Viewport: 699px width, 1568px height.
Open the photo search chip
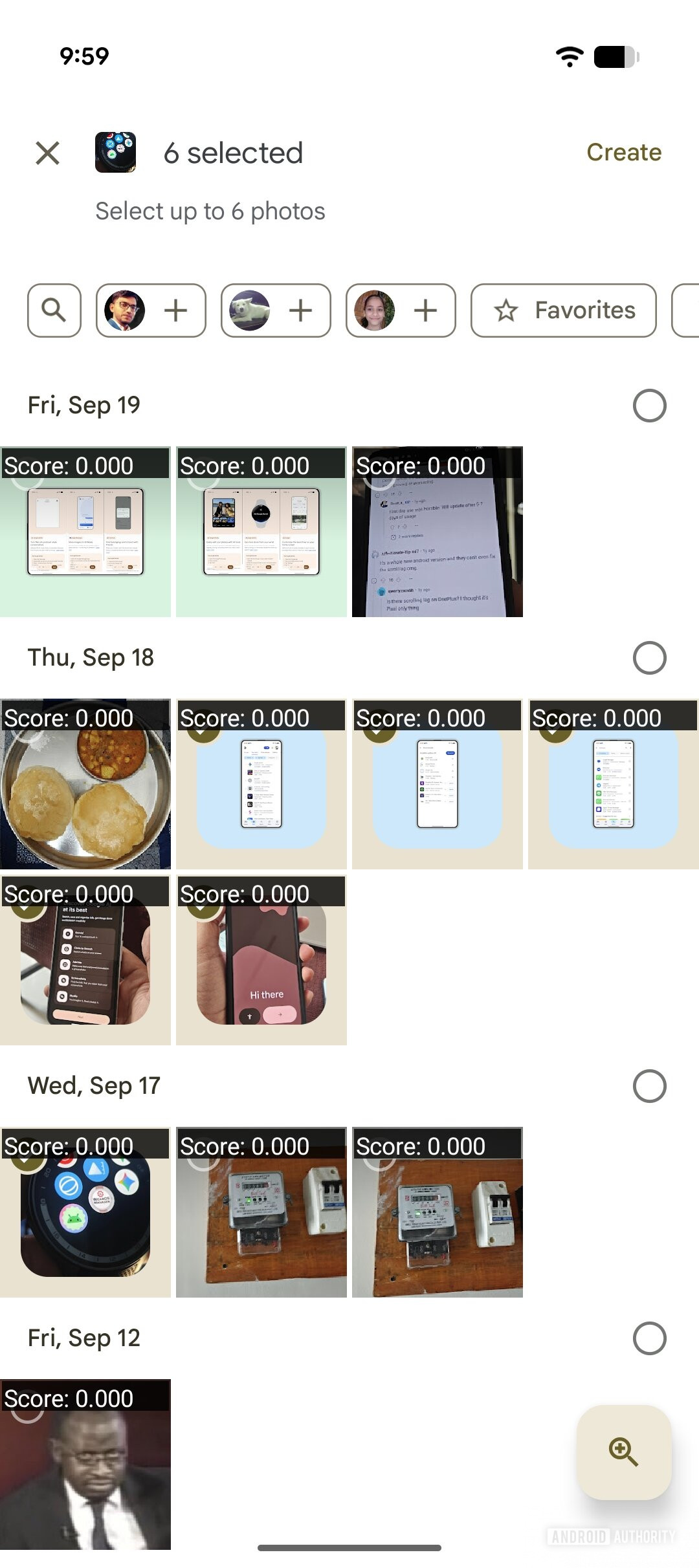click(x=54, y=310)
